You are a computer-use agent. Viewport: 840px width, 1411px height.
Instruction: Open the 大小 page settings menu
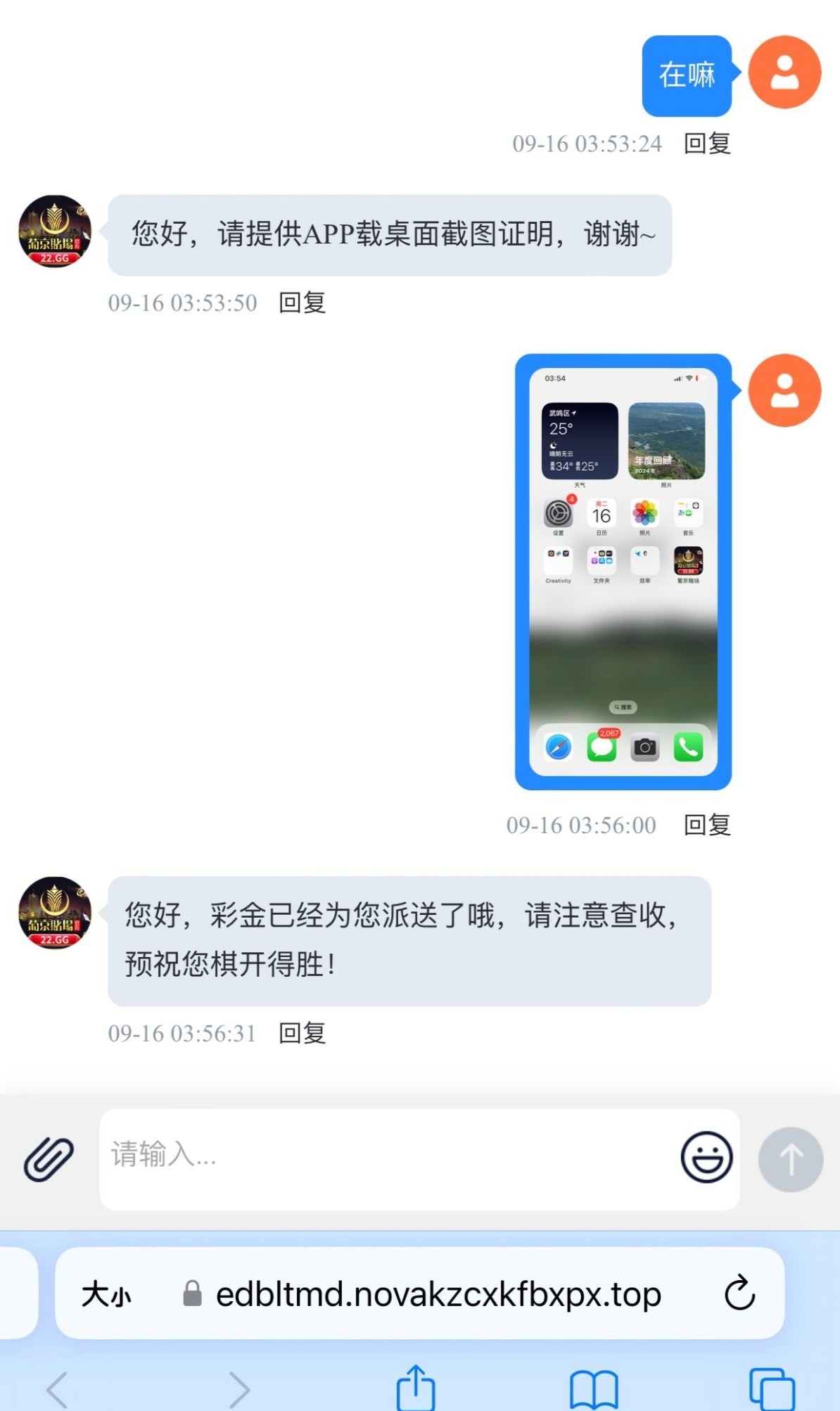(x=106, y=1294)
